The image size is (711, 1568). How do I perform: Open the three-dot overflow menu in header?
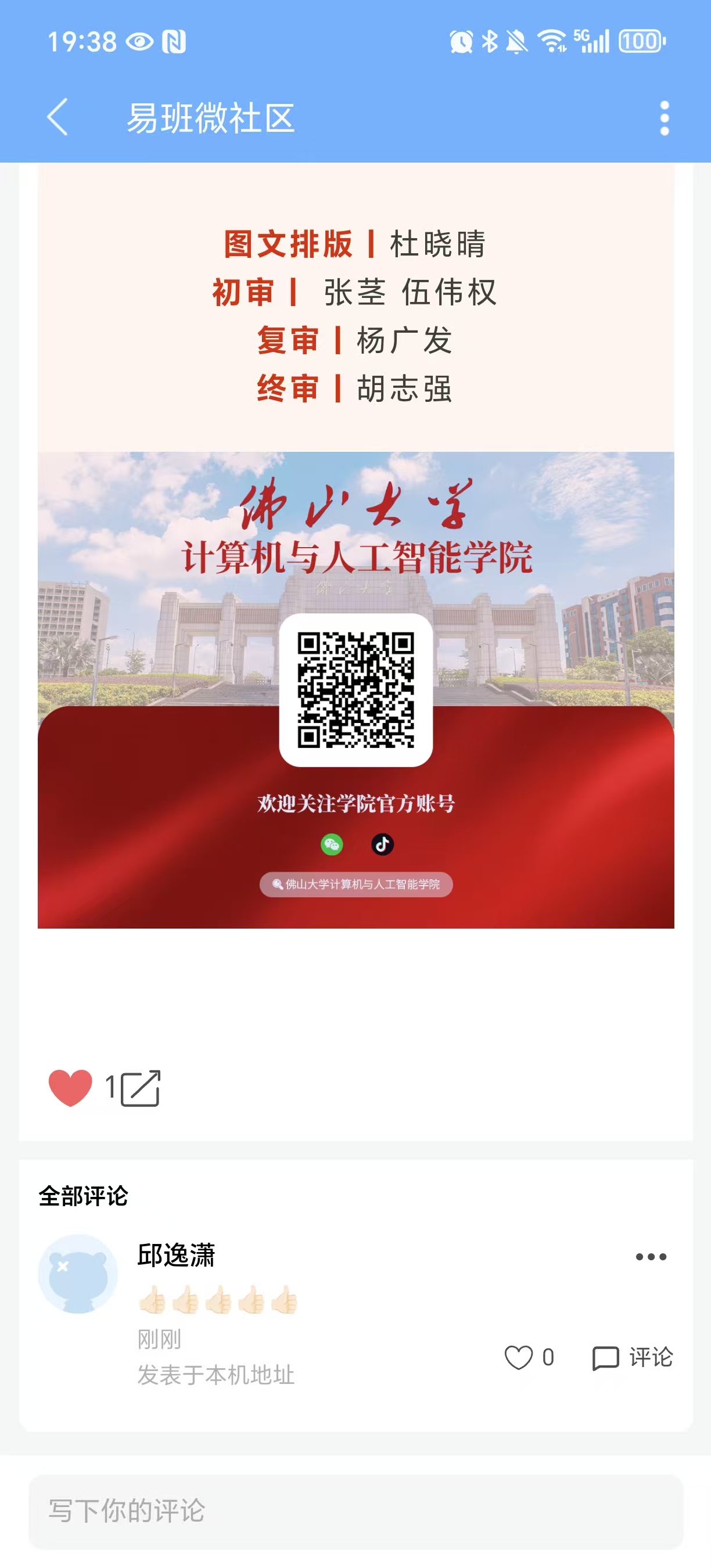[x=664, y=118]
